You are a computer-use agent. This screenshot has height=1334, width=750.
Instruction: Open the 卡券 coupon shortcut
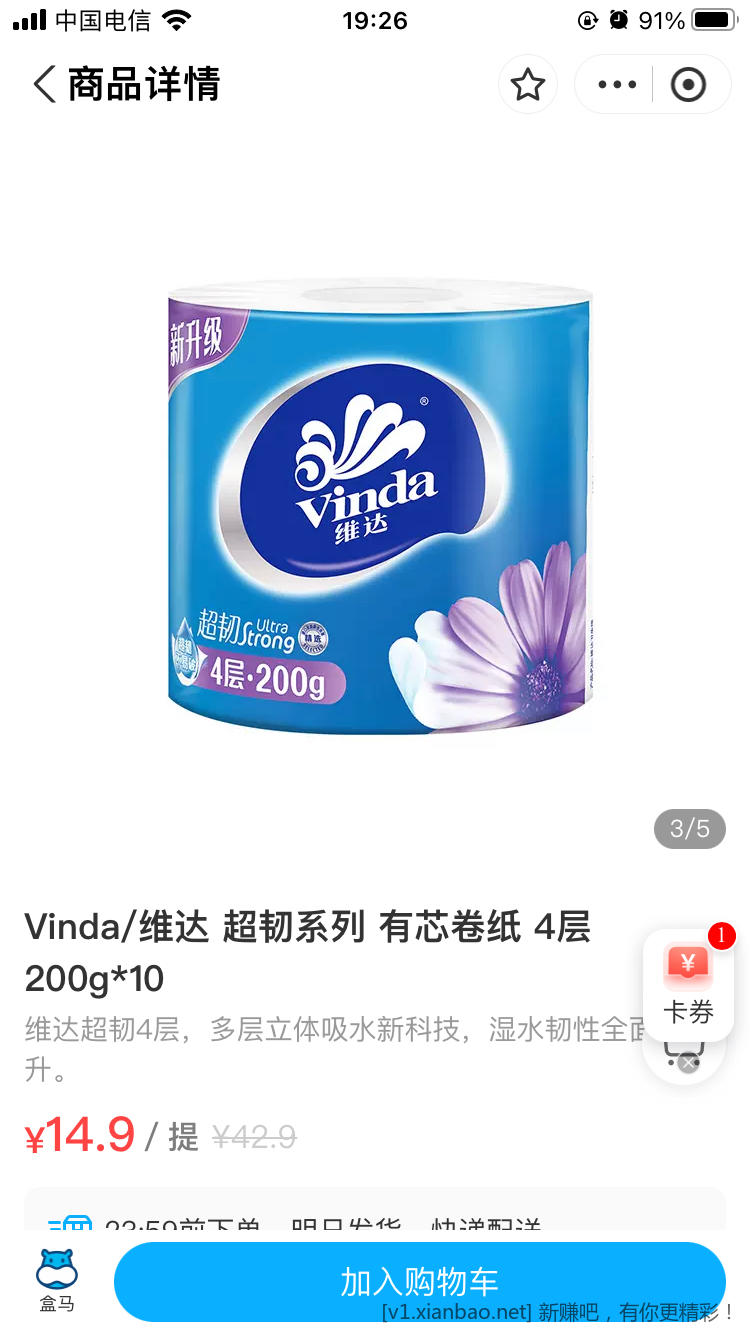click(688, 985)
